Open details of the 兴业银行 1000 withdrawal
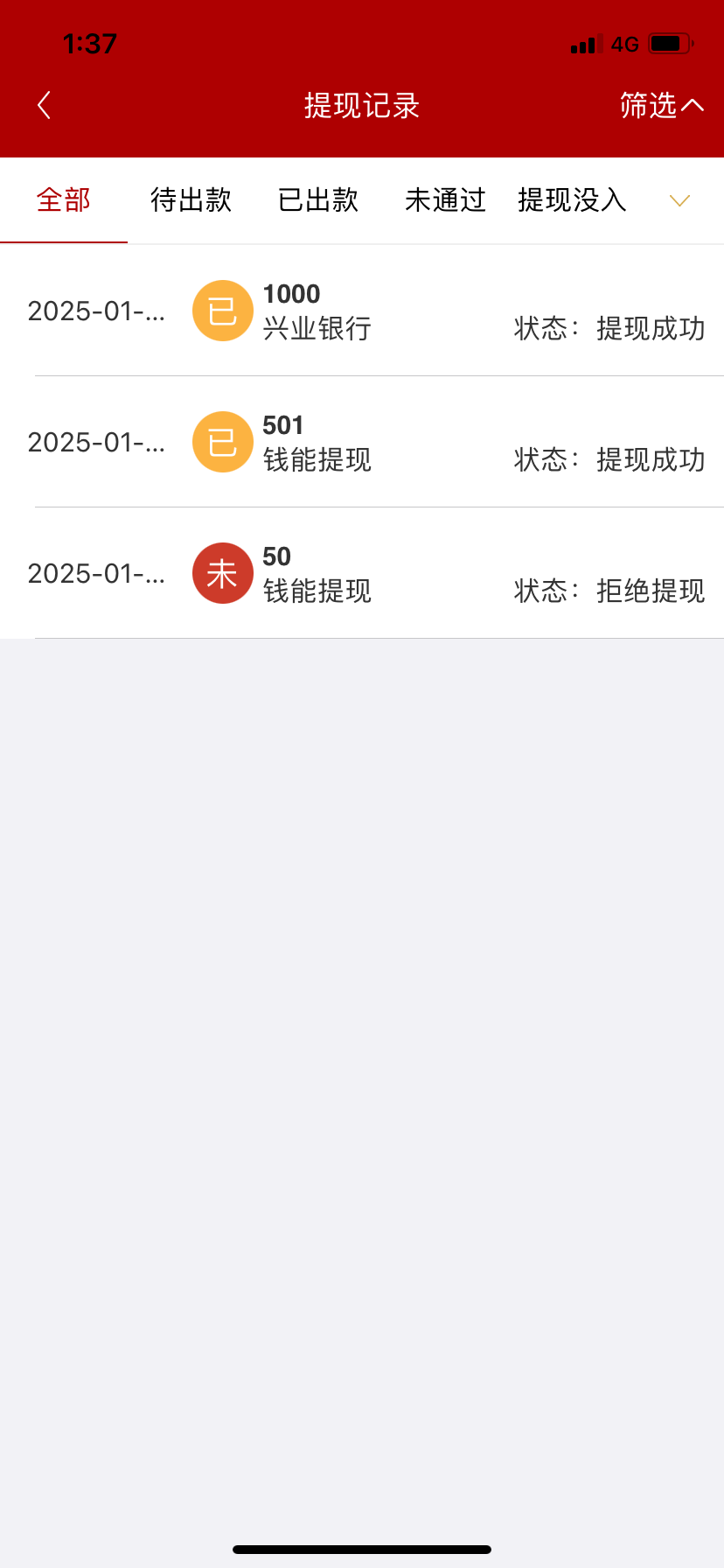The image size is (724, 1568). tap(362, 311)
